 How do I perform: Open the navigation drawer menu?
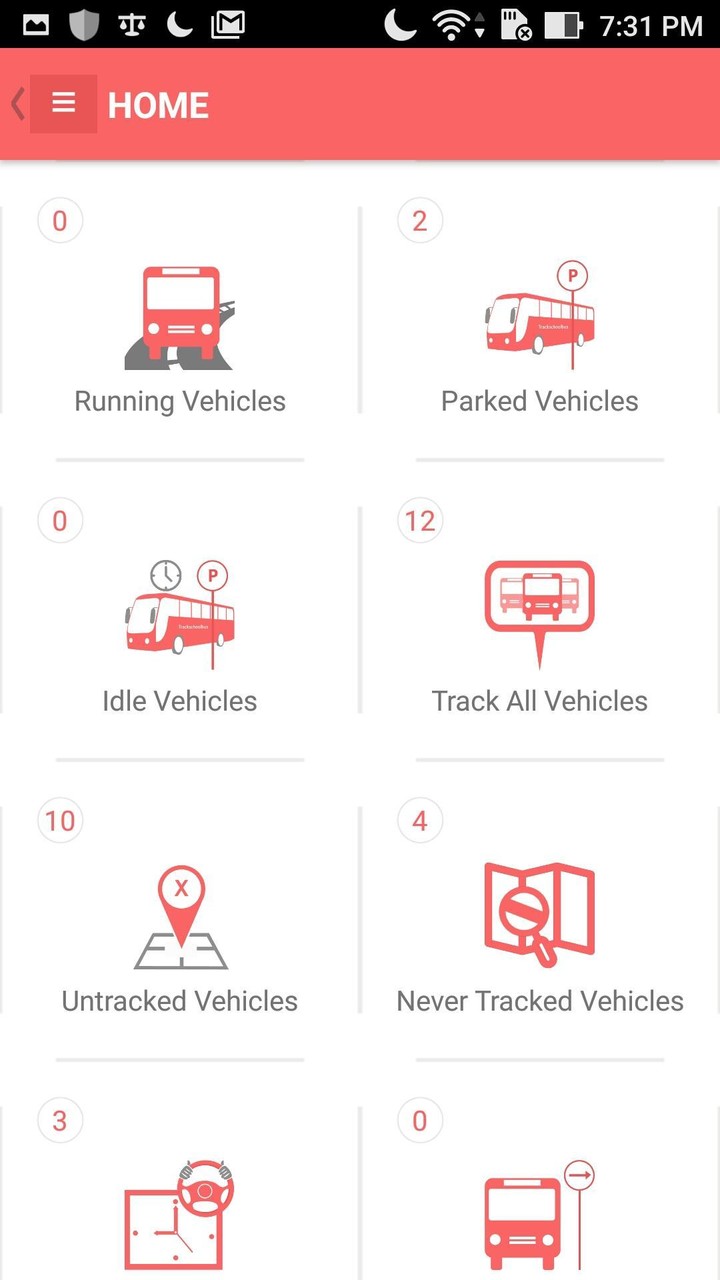pyautogui.click(x=63, y=103)
